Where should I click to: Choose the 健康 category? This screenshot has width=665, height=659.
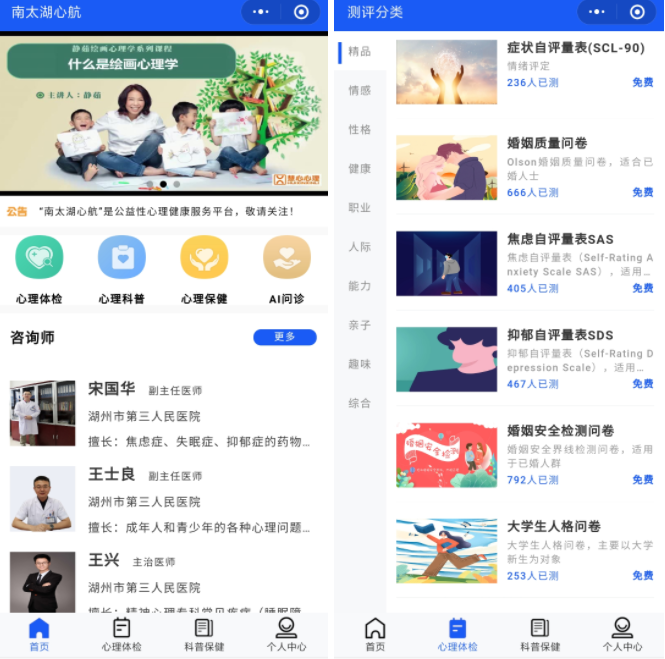click(359, 169)
